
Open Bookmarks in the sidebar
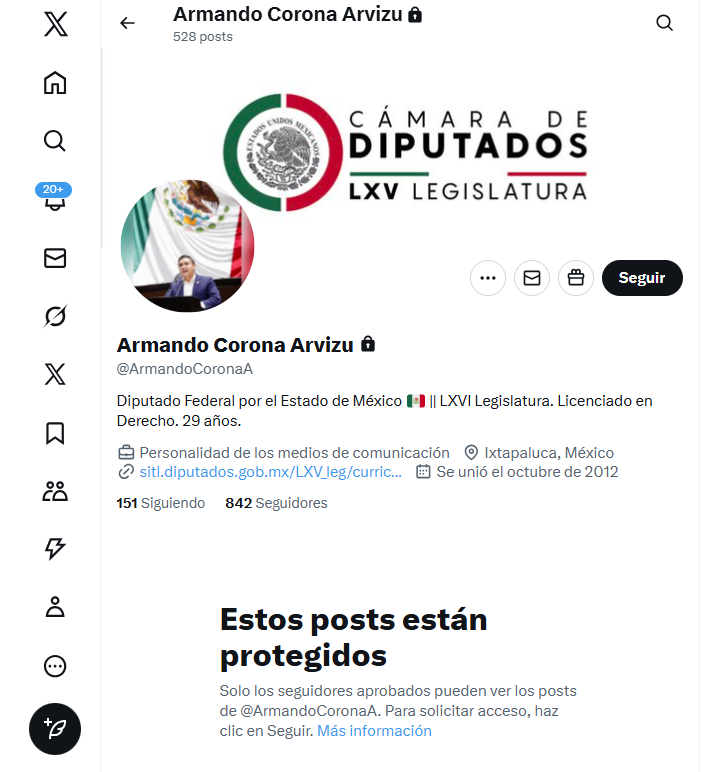pos(55,433)
